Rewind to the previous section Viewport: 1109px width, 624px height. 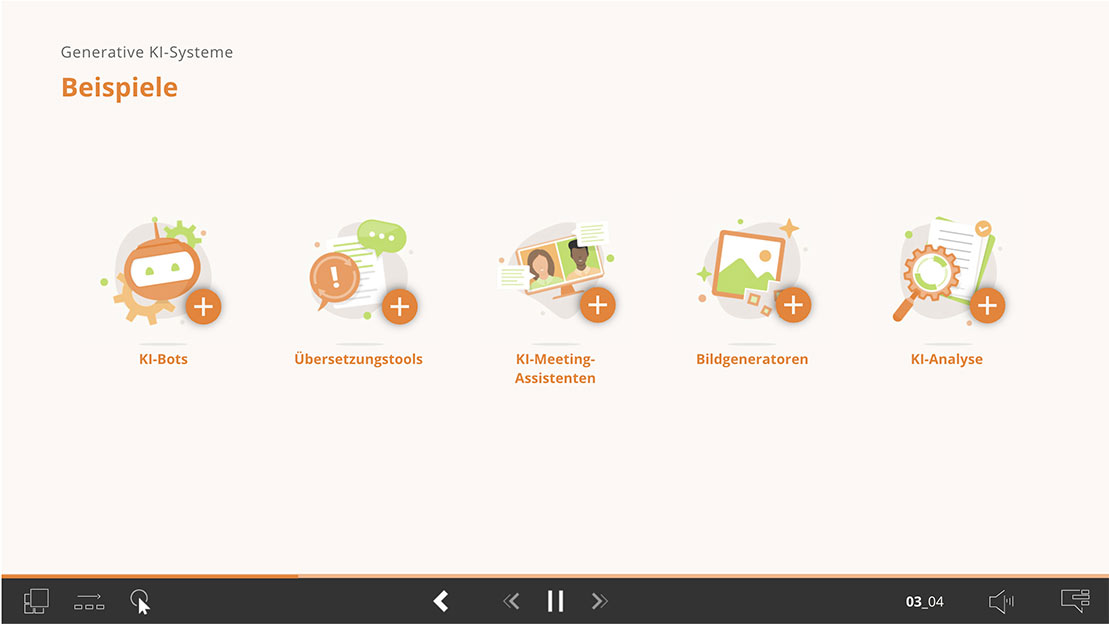pyautogui.click(x=511, y=601)
